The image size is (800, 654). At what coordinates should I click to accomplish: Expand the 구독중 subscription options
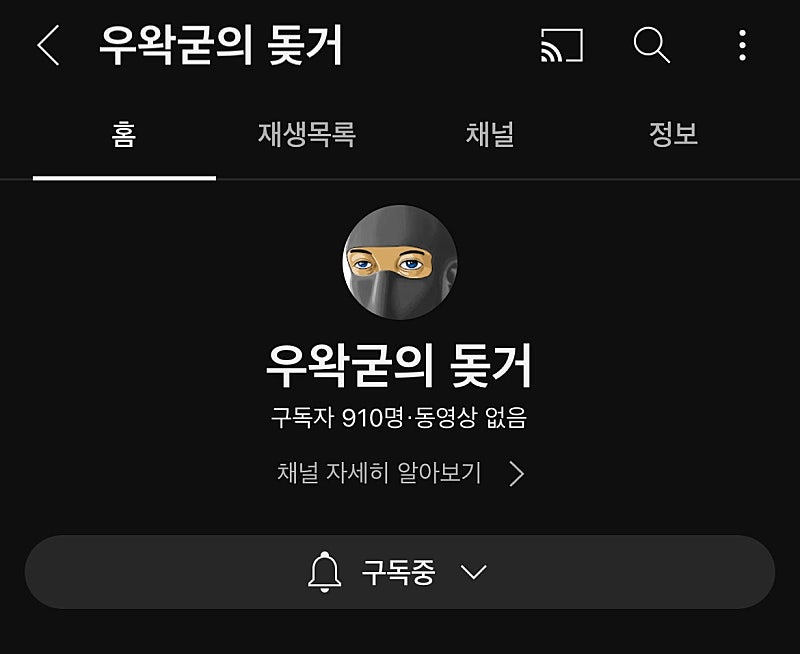pyautogui.click(x=400, y=572)
